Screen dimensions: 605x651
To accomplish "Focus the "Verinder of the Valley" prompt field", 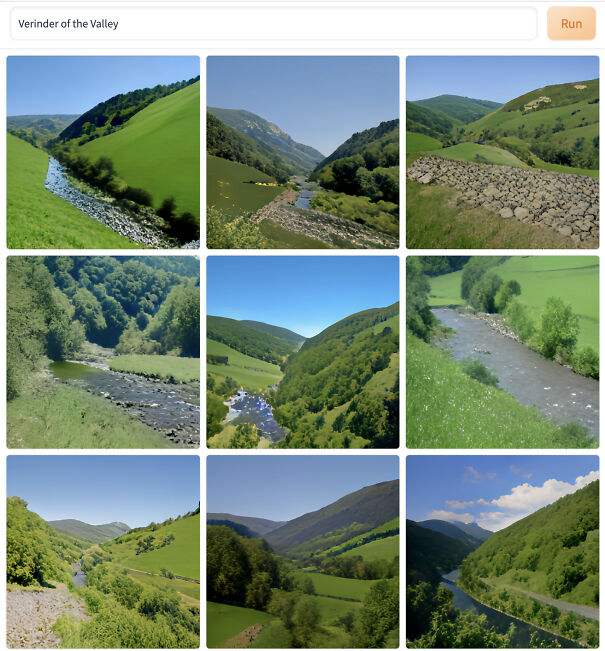I will 272,24.
